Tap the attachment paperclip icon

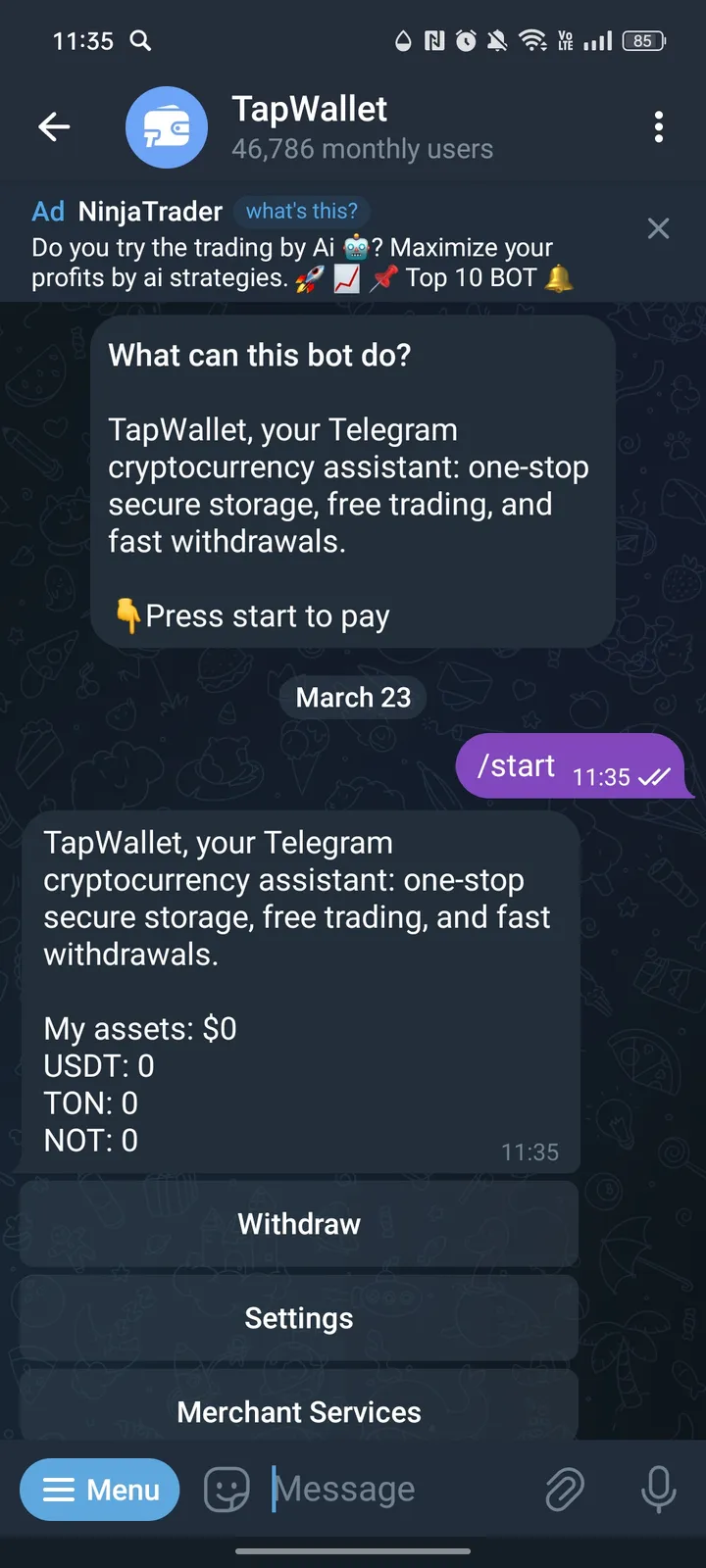[x=564, y=1489]
